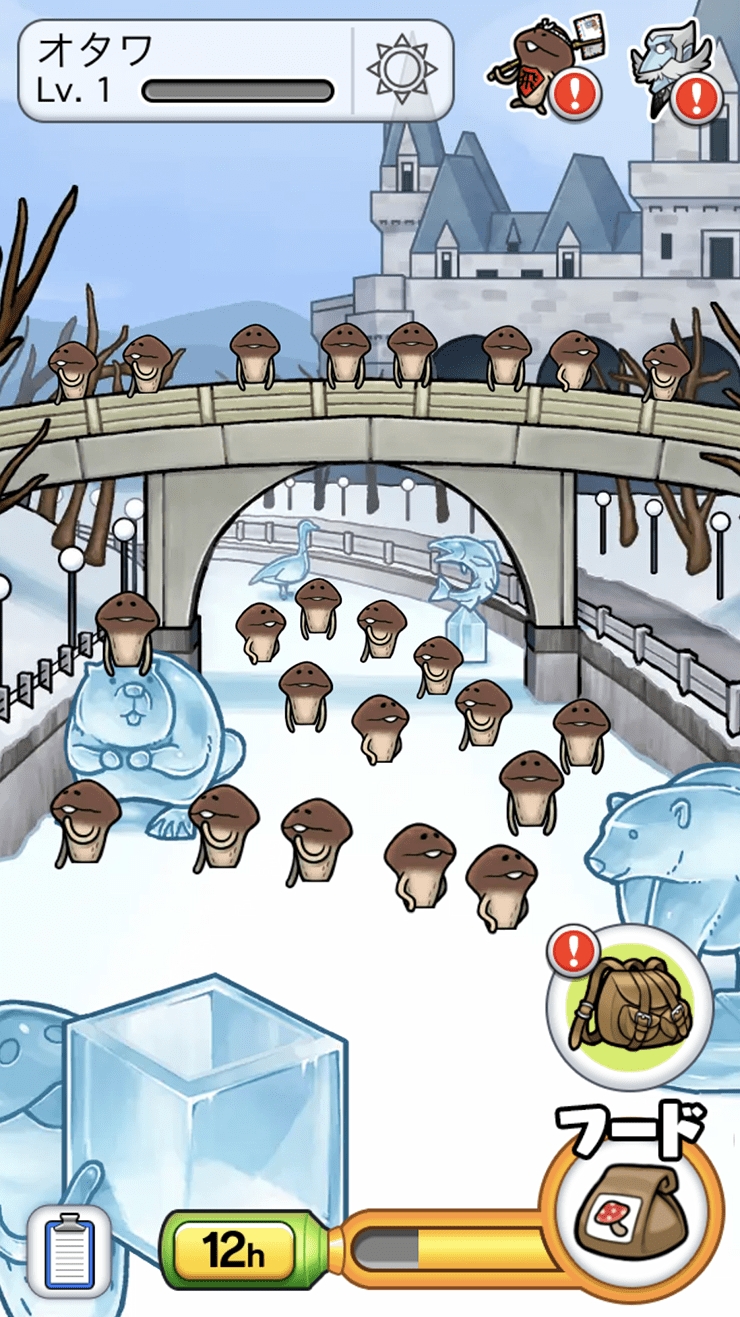This screenshot has width=740, height=1317.
Task: Open the clipboard icon
Action: click(x=68, y=1251)
